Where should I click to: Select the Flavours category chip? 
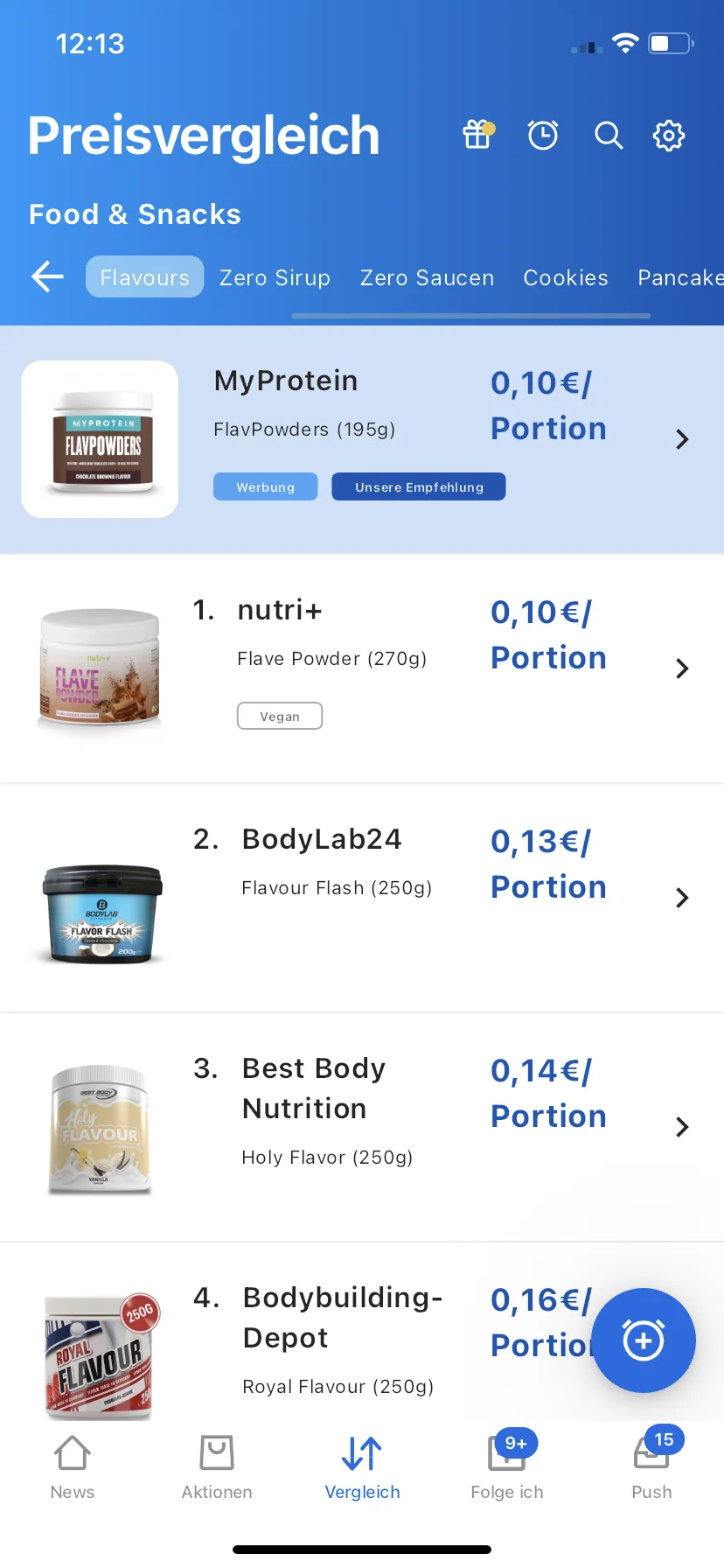point(145,277)
